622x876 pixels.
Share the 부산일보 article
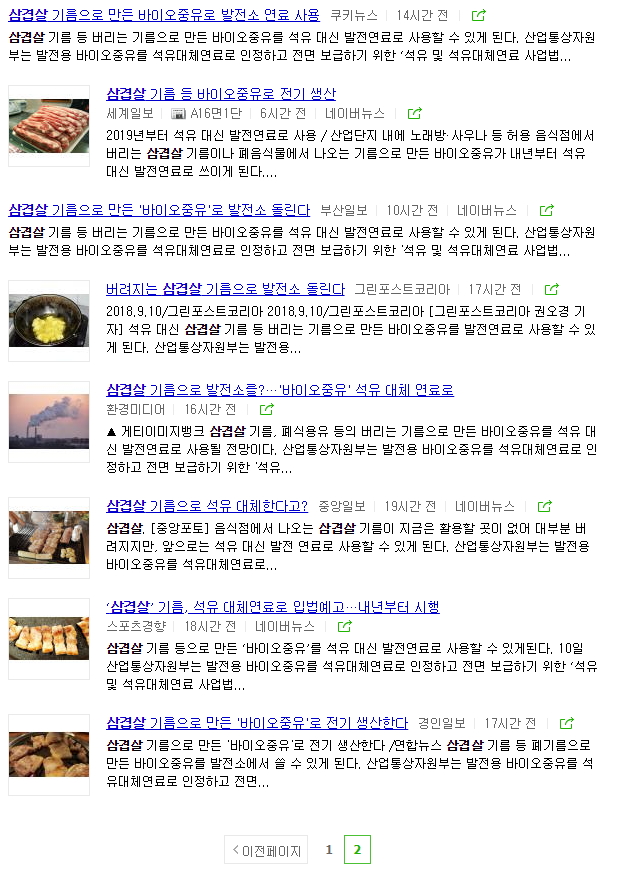coord(547,211)
